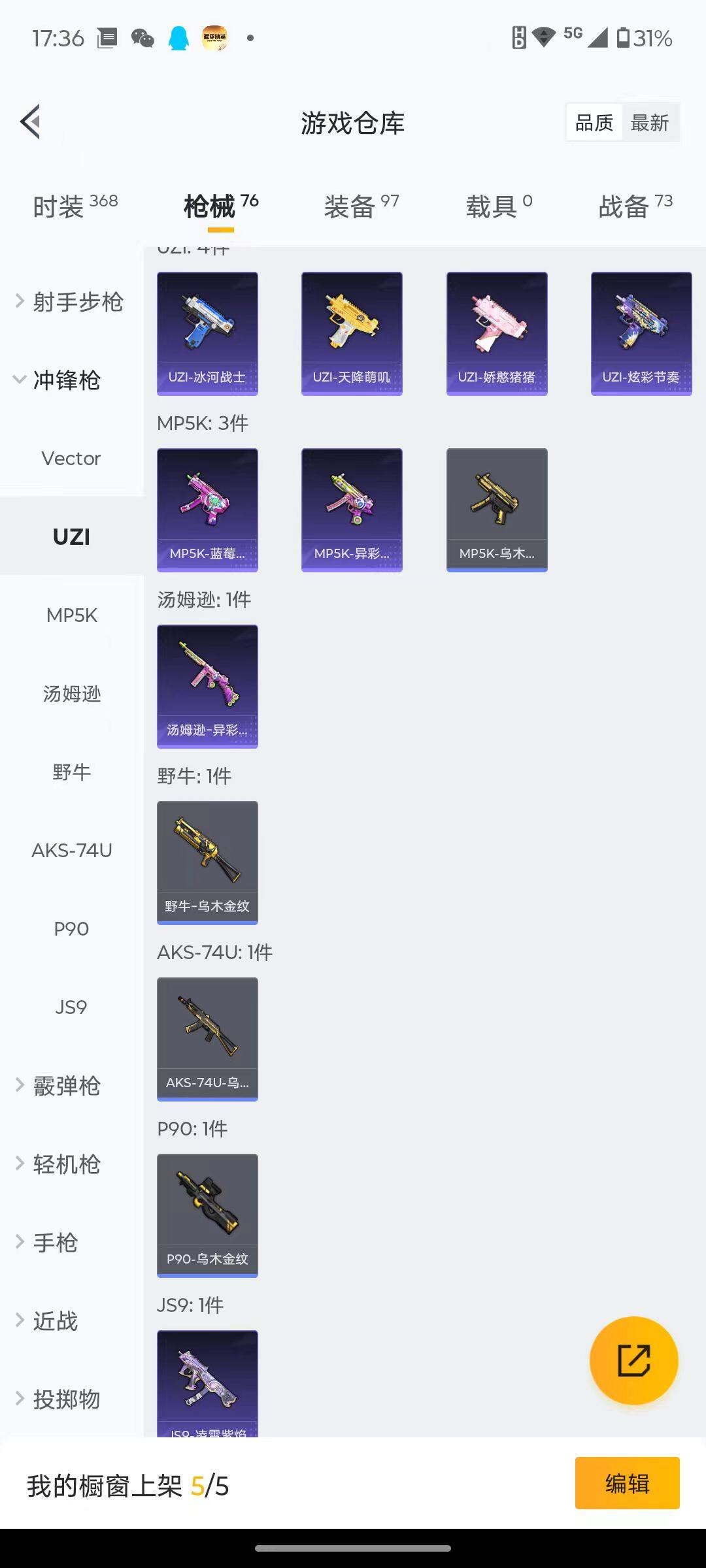The height and width of the screenshot is (1568, 706).
Task: Expand the 霰弹枪 category
Action: pyautogui.click(x=65, y=1085)
